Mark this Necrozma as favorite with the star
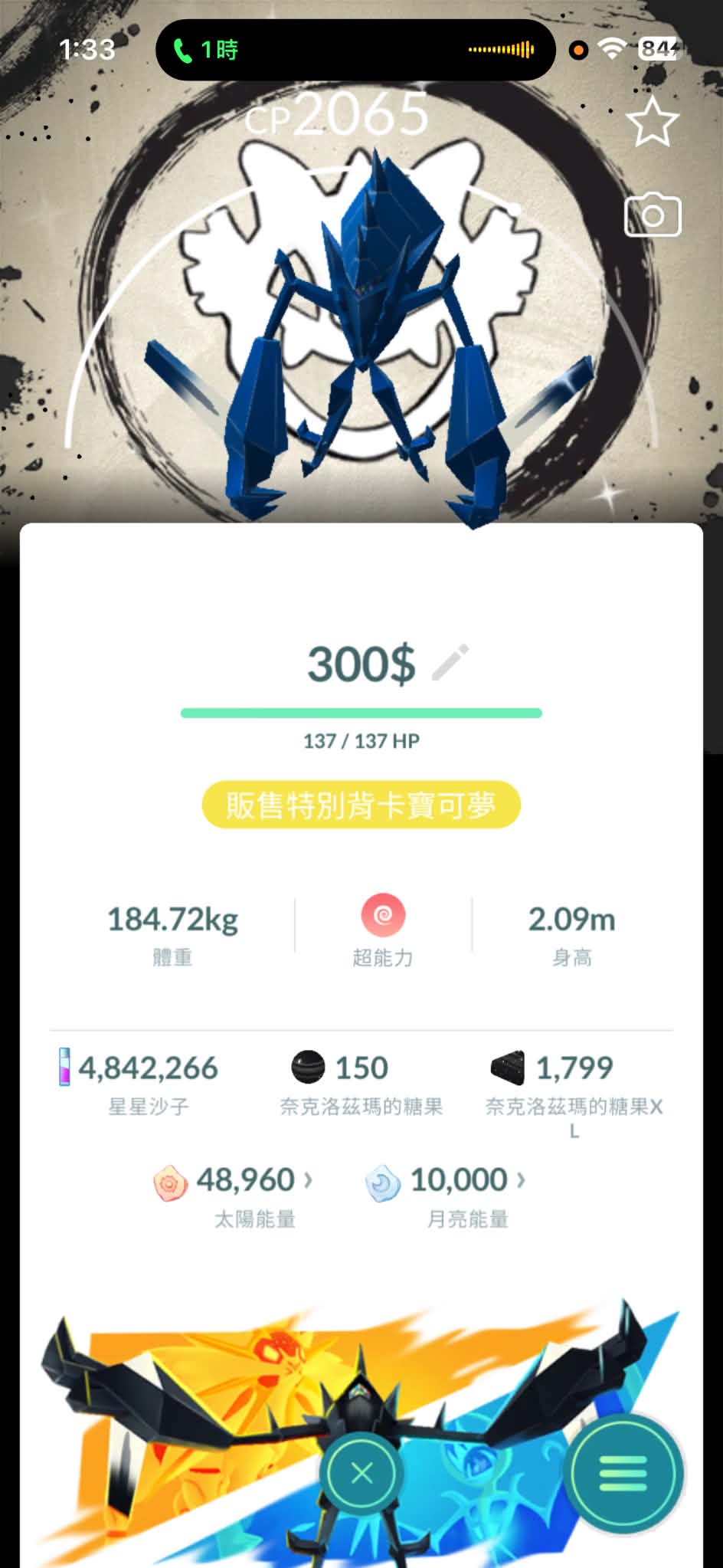Viewport: 723px width, 1568px height. [653, 123]
